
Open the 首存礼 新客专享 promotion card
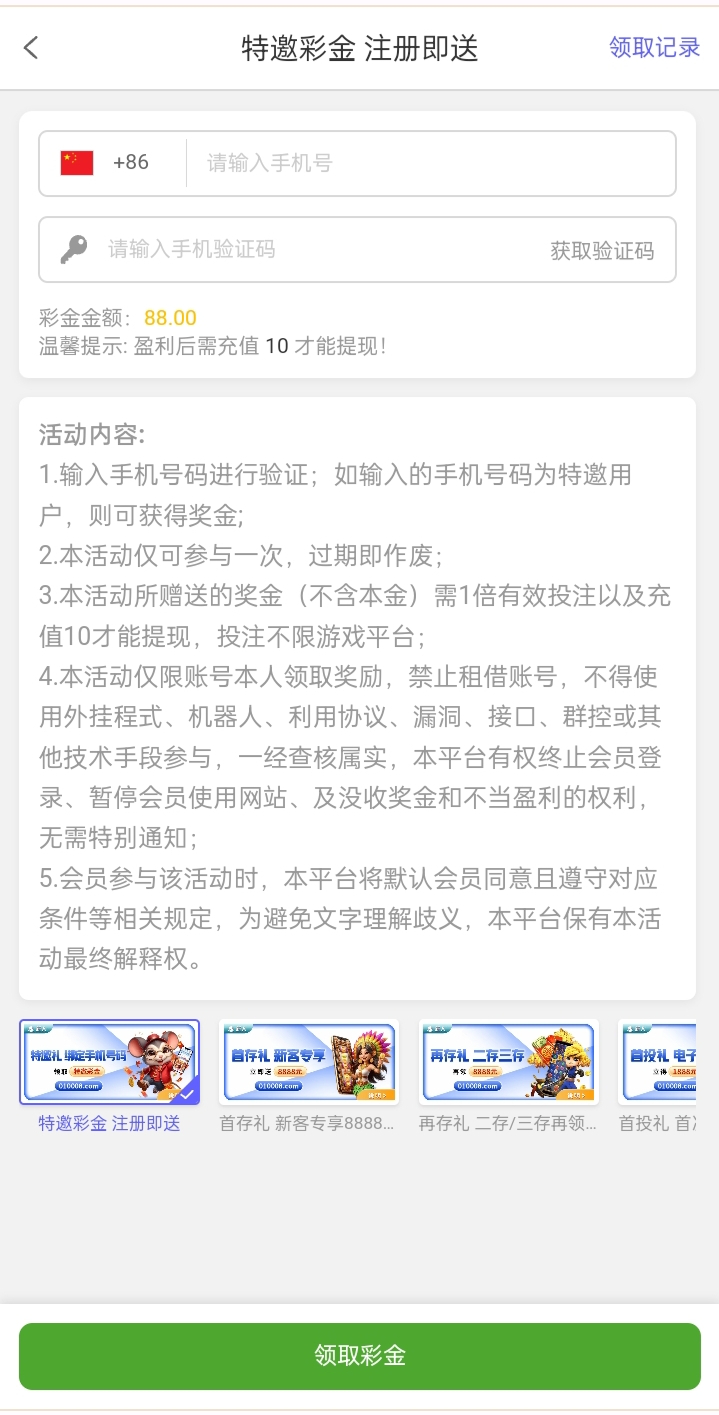coord(308,1062)
